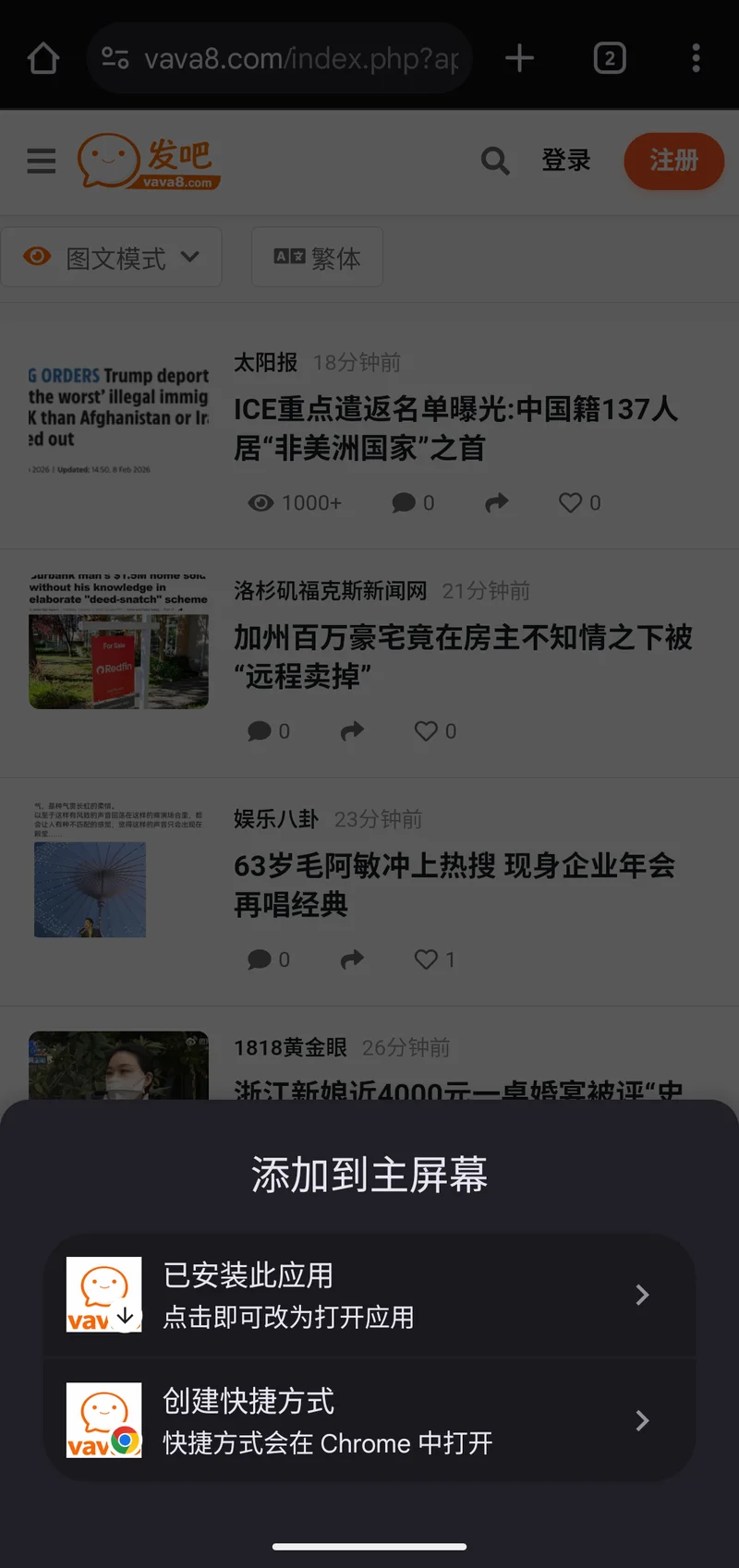The width and height of the screenshot is (739, 1568).
Task: Read the 加州百万豪宅 article
Action: (462, 656)
